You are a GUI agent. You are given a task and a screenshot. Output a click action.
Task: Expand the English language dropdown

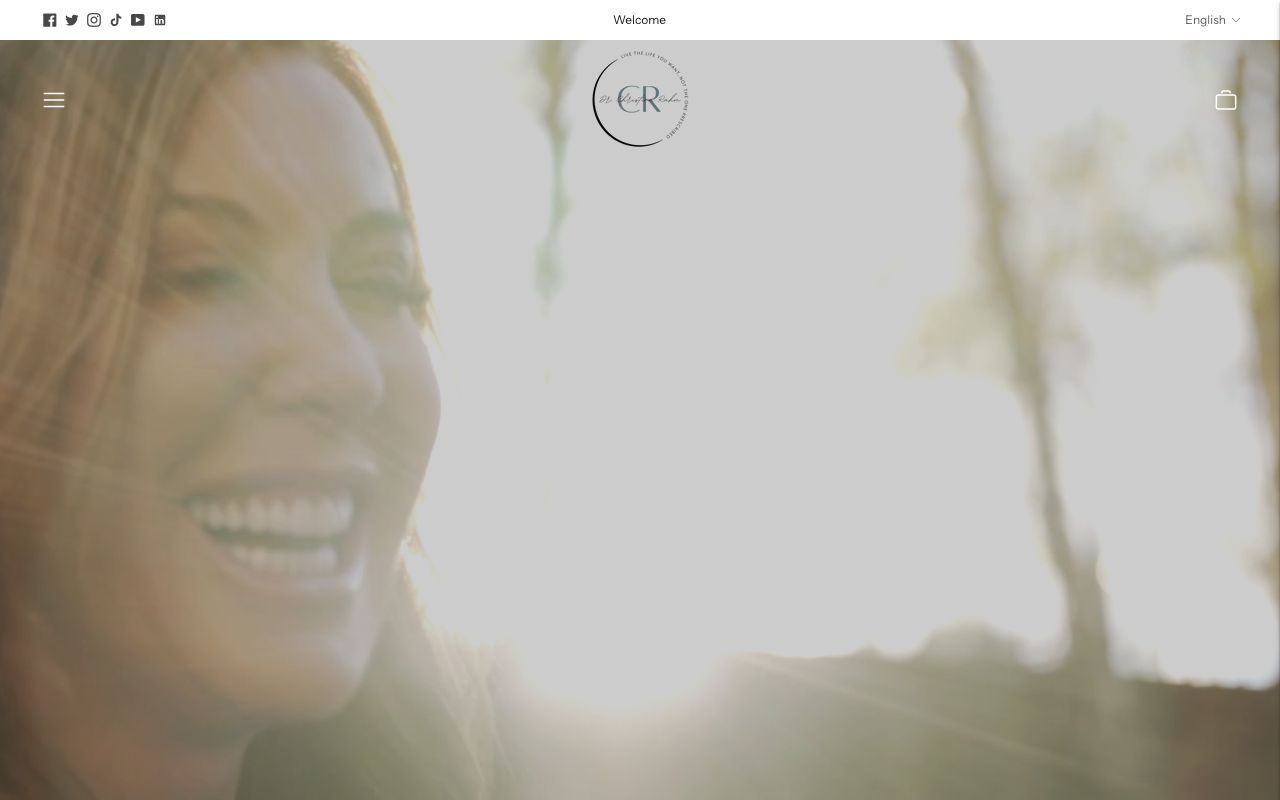1212,20
